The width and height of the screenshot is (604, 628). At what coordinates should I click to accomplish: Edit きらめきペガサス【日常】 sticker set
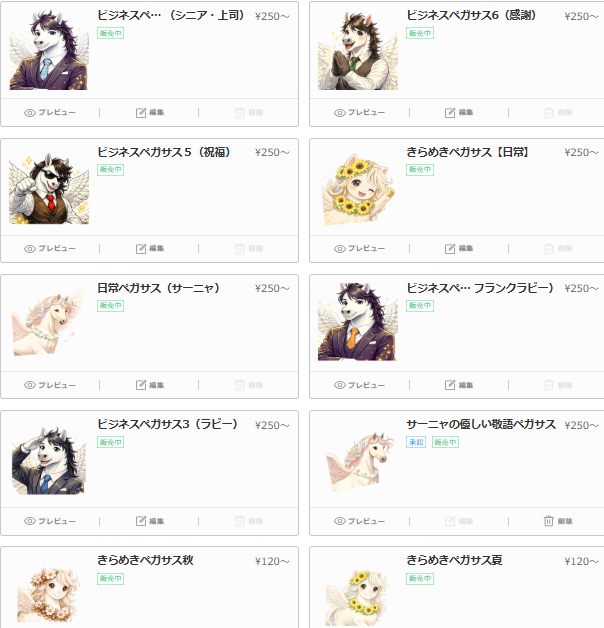459,249
